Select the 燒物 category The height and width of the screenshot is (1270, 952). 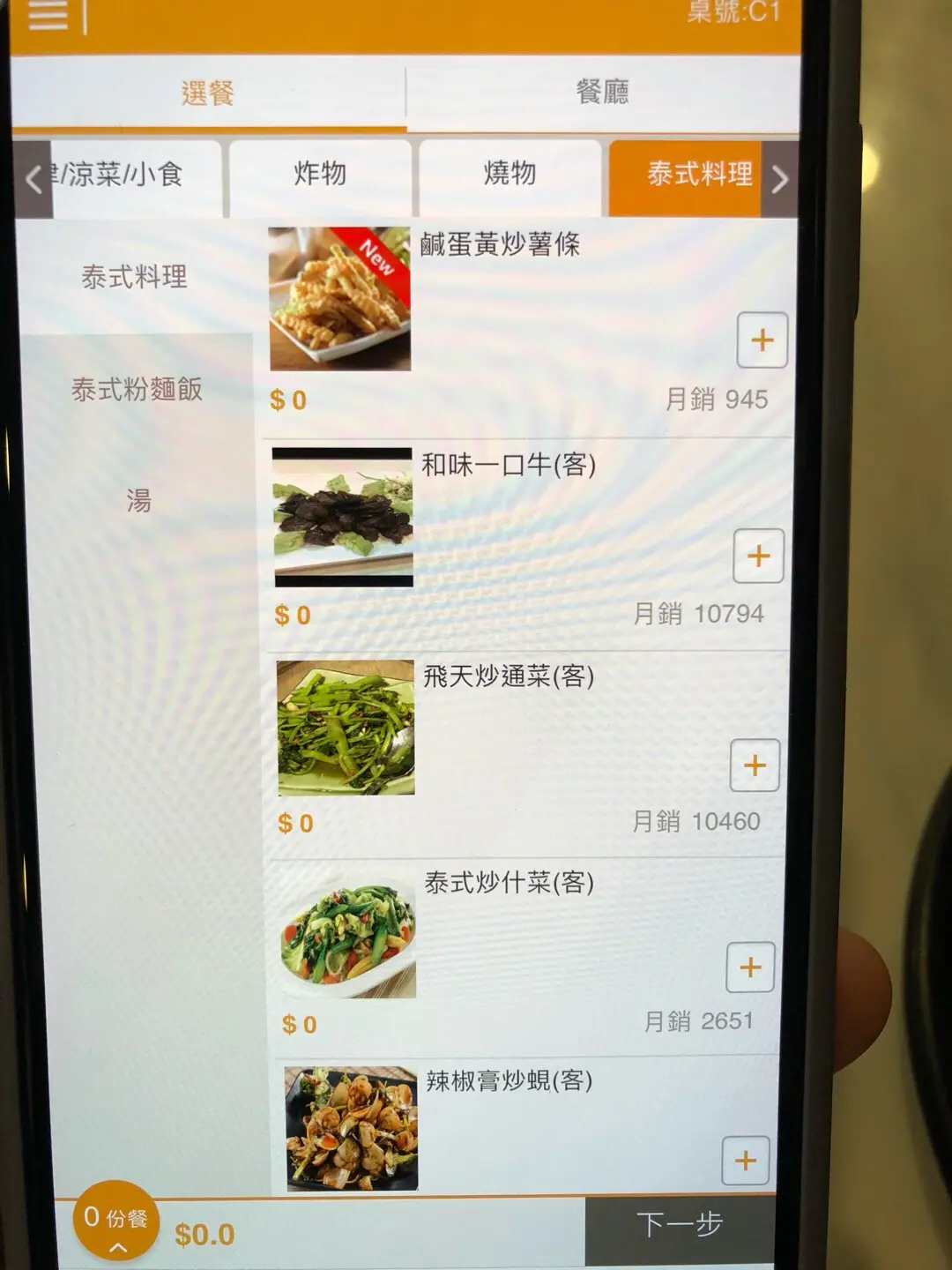pos(509,175)
